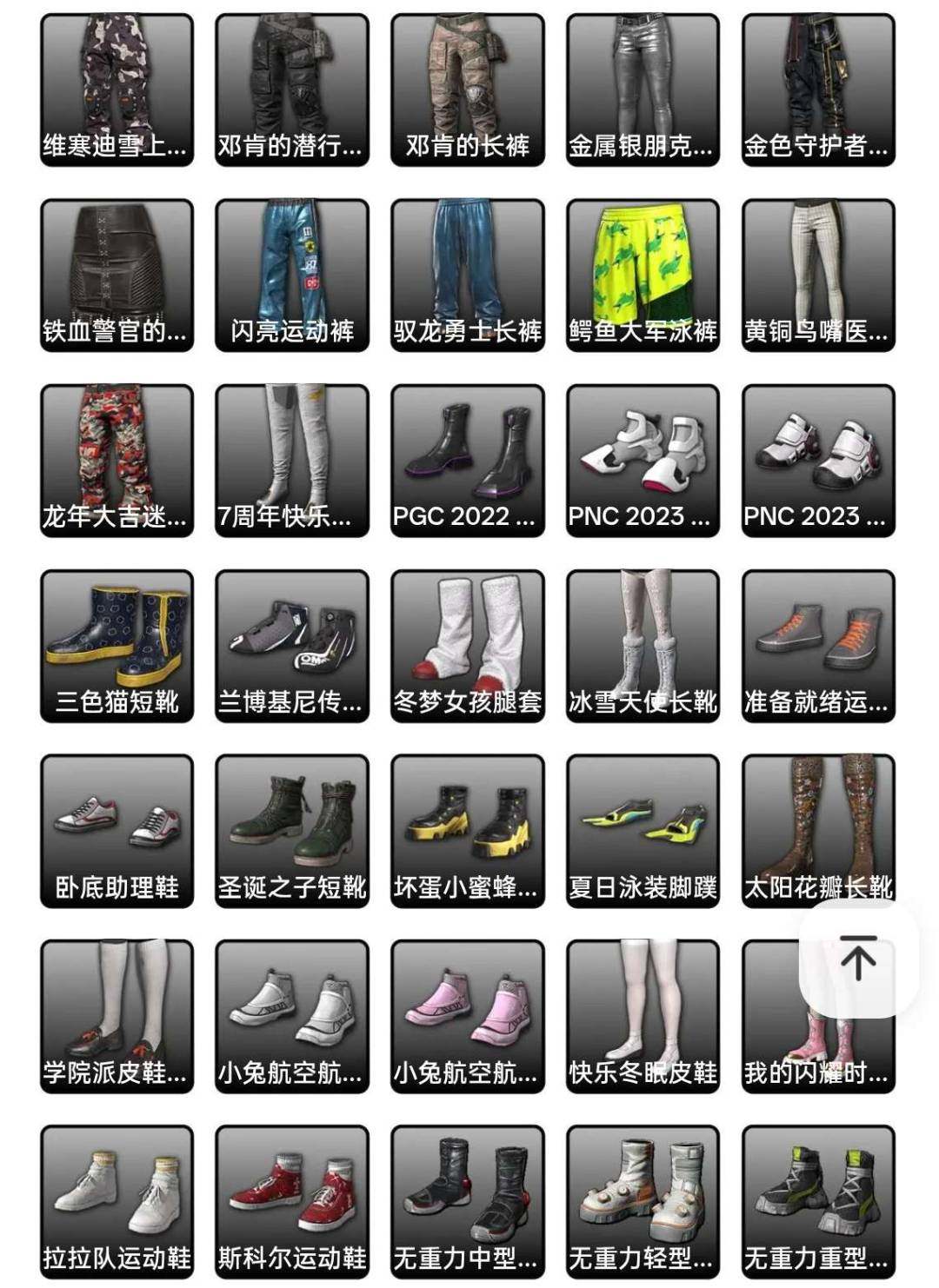The image size is (939, 1288).
Task: Open the 斯科尔运动鞋 tile
Action: pos(292,1201)
